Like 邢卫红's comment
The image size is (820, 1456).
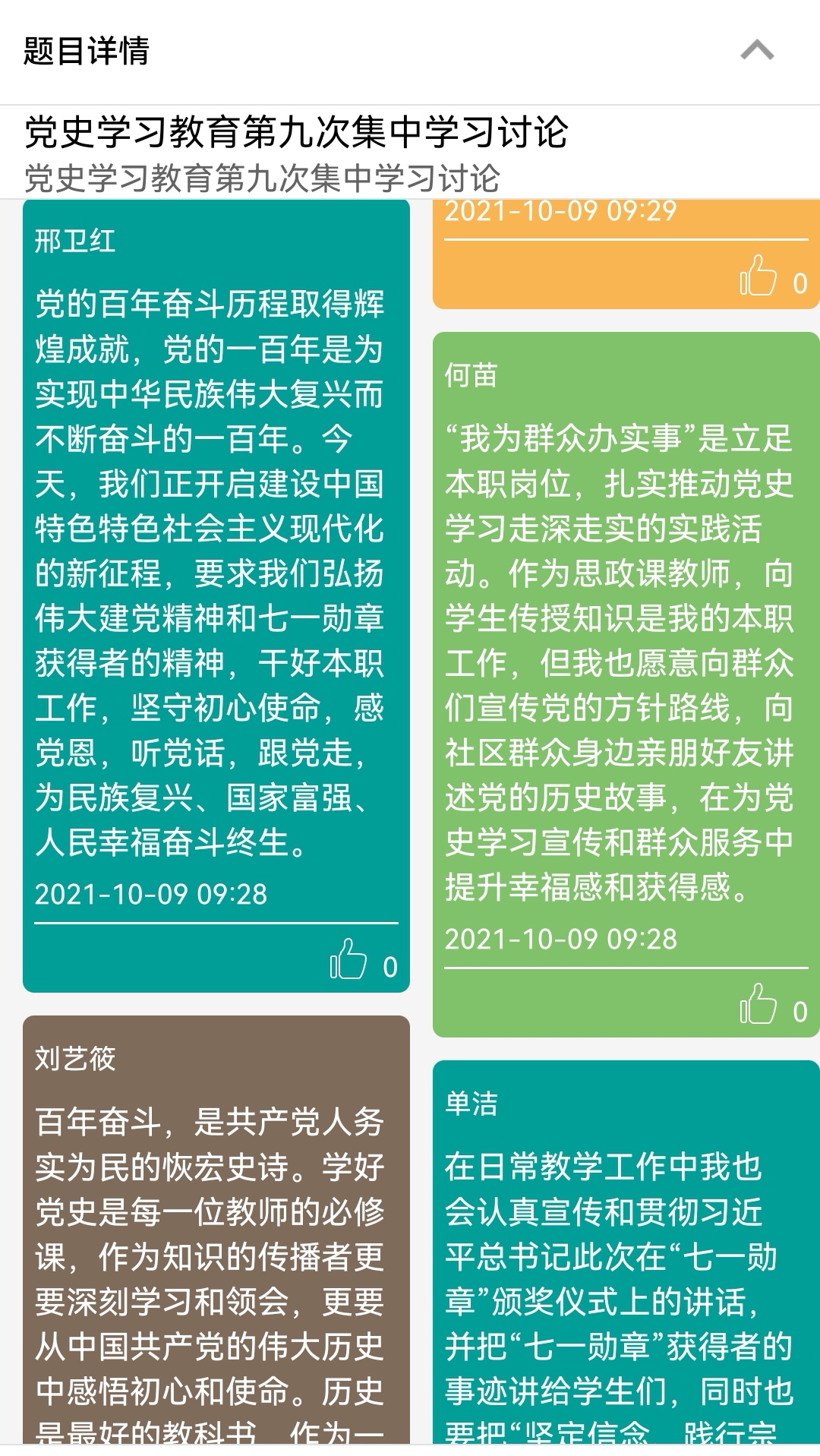(x=349, y=961)
